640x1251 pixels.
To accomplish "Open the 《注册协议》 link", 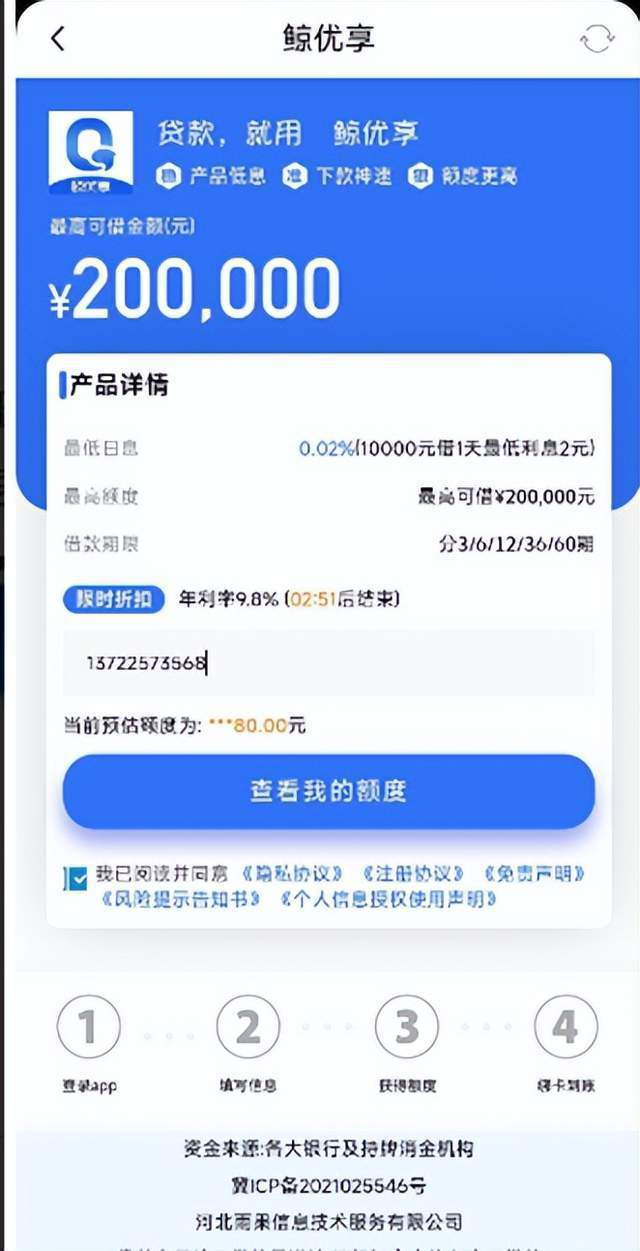I will [412, 874].
